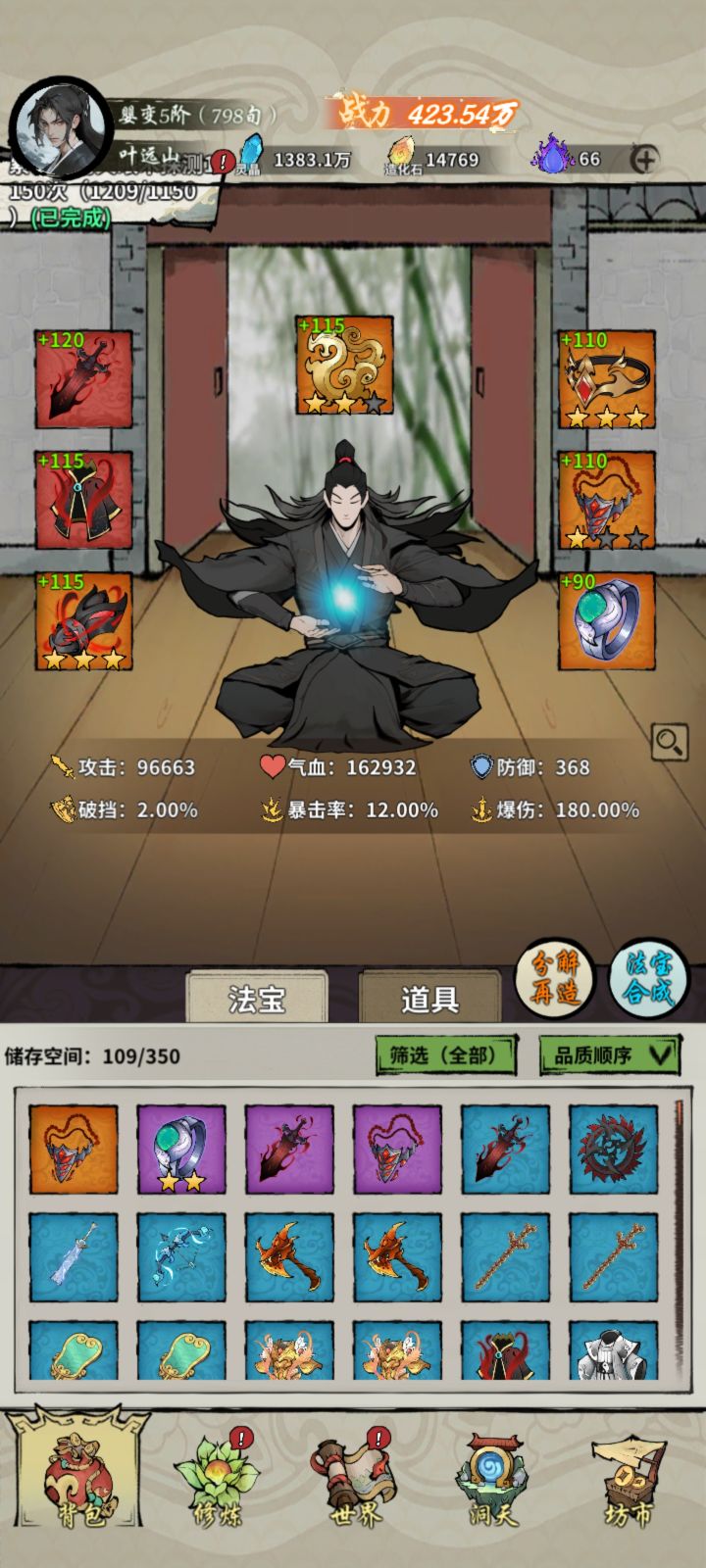This screenshot has width=706, height=1568.
Task: Open the equipped +115 golden cloud talisman
Action: [344, 365]
